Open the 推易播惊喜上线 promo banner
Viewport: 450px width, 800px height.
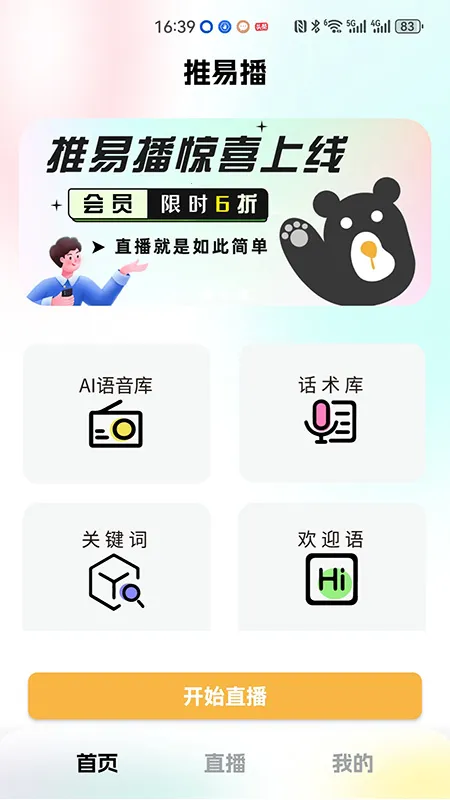[x=225, y=212]
